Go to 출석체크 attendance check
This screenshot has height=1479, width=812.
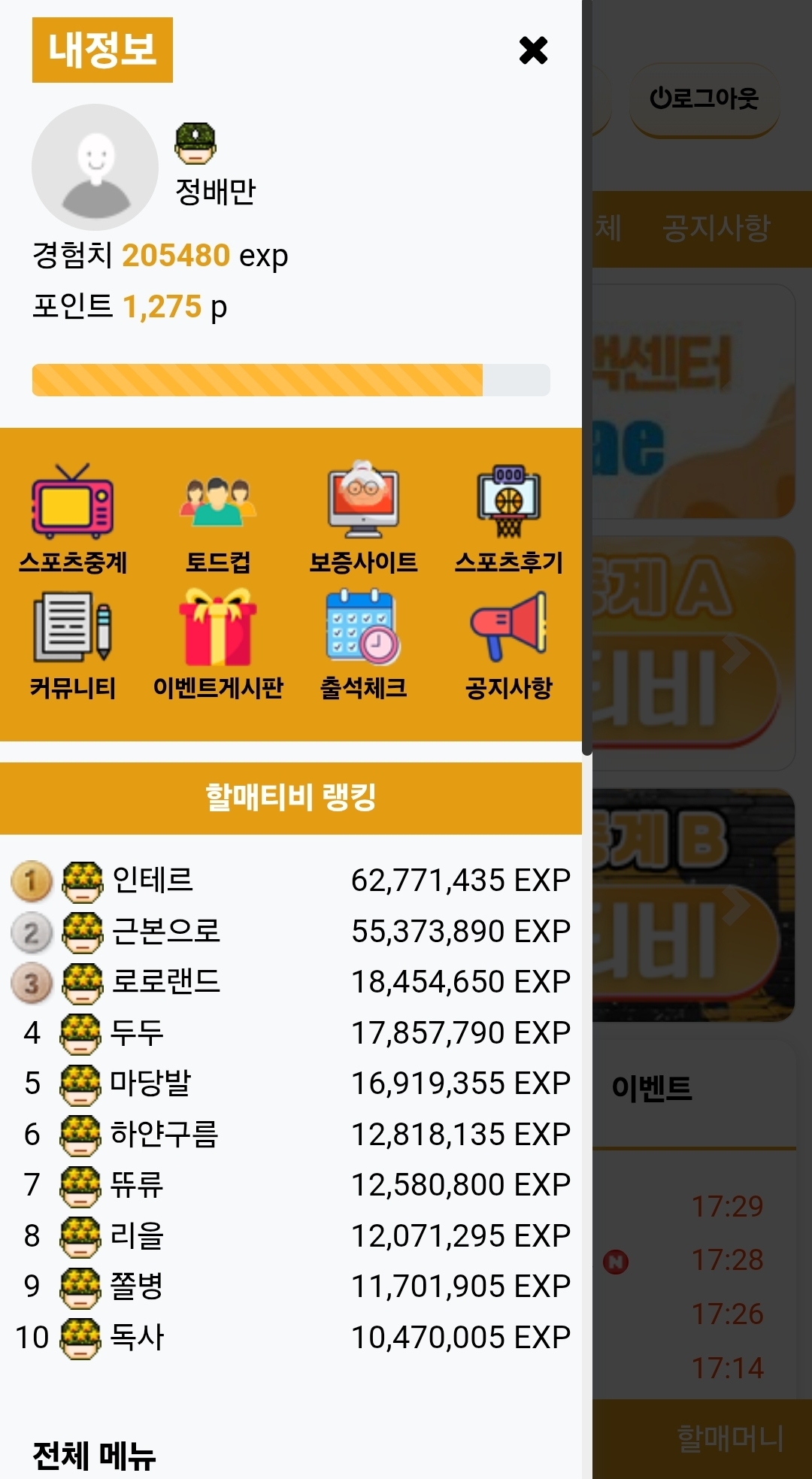363,644
